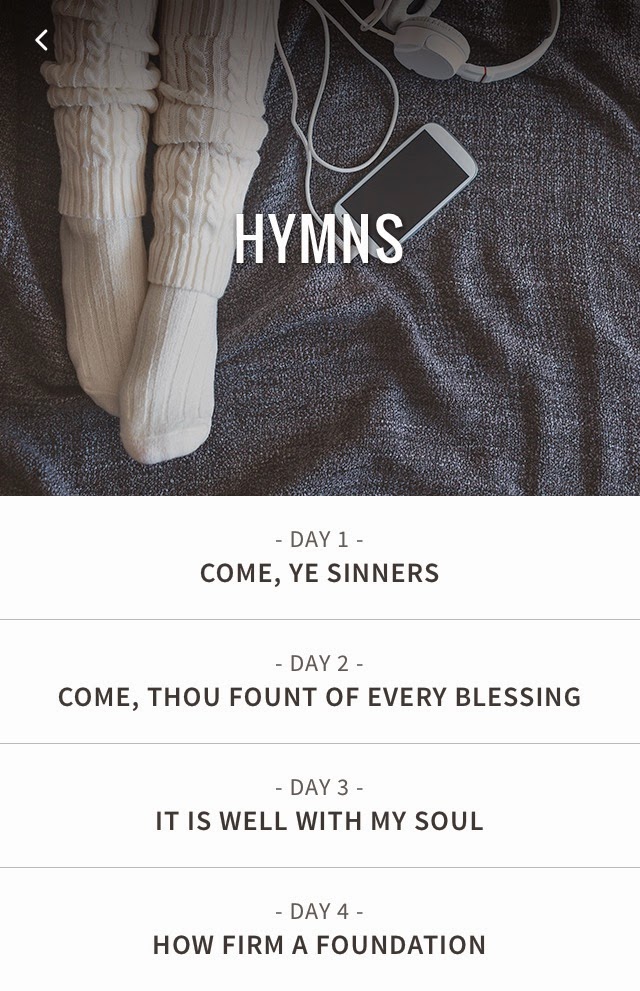This screenshot has height=991, width=640.
Task: Go back using the top-left arrow
Action: click(x=41, y=40)
